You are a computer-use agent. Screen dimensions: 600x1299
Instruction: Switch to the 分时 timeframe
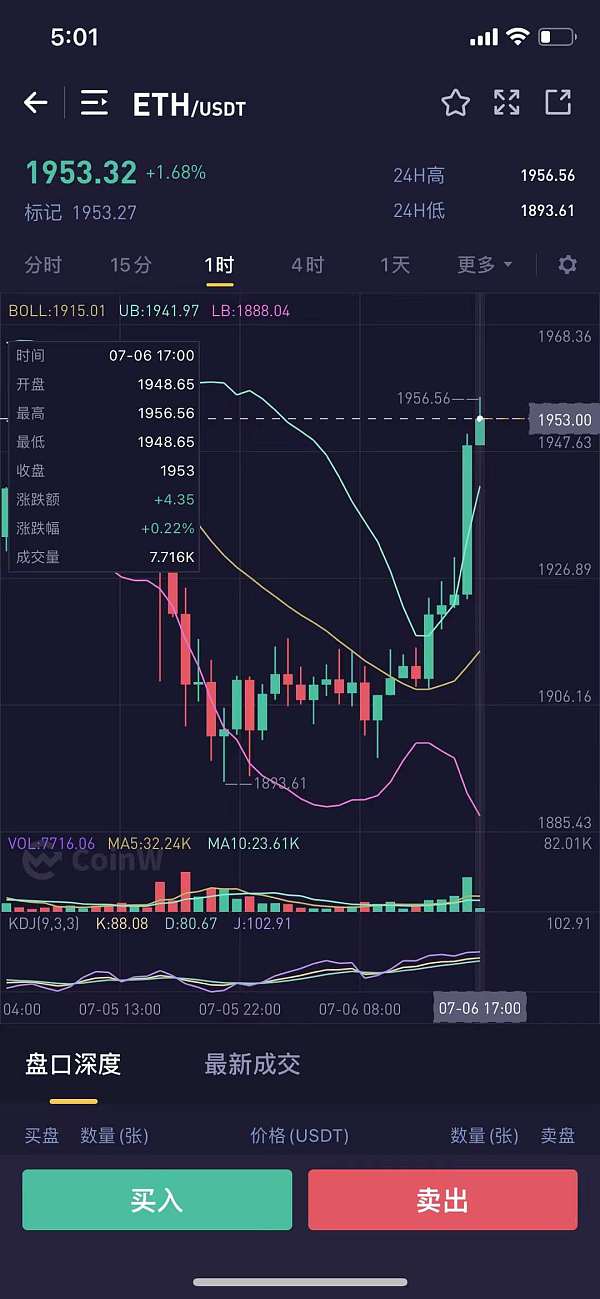tap(43, 265)
